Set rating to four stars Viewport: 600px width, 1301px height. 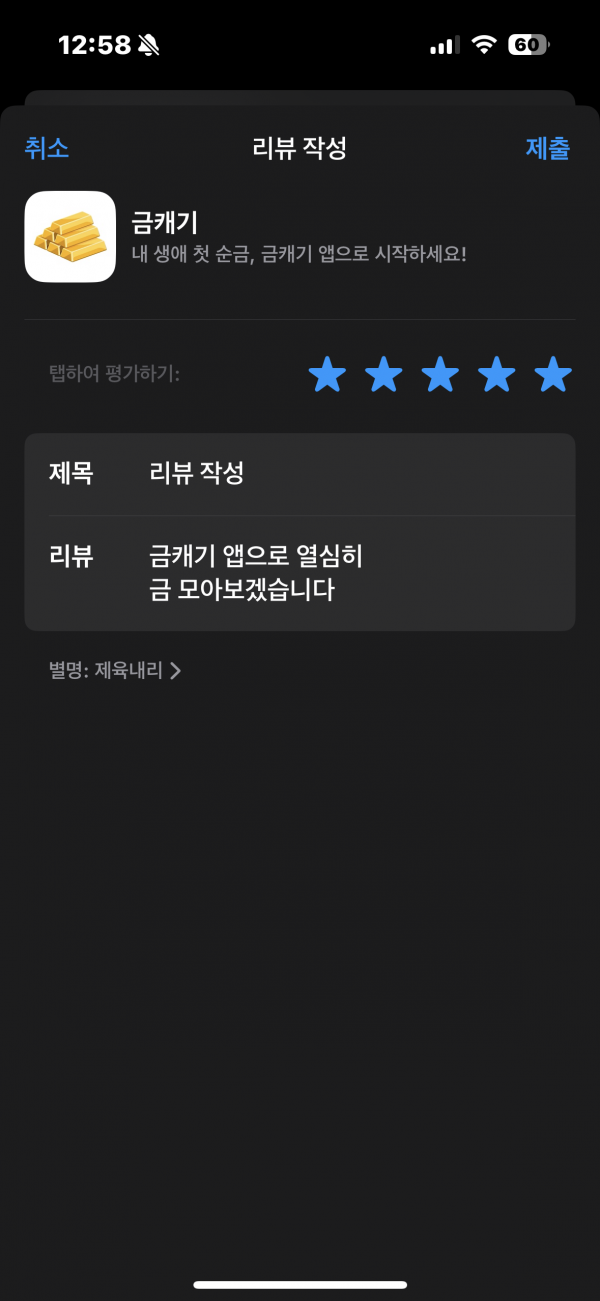pos(496,375)
